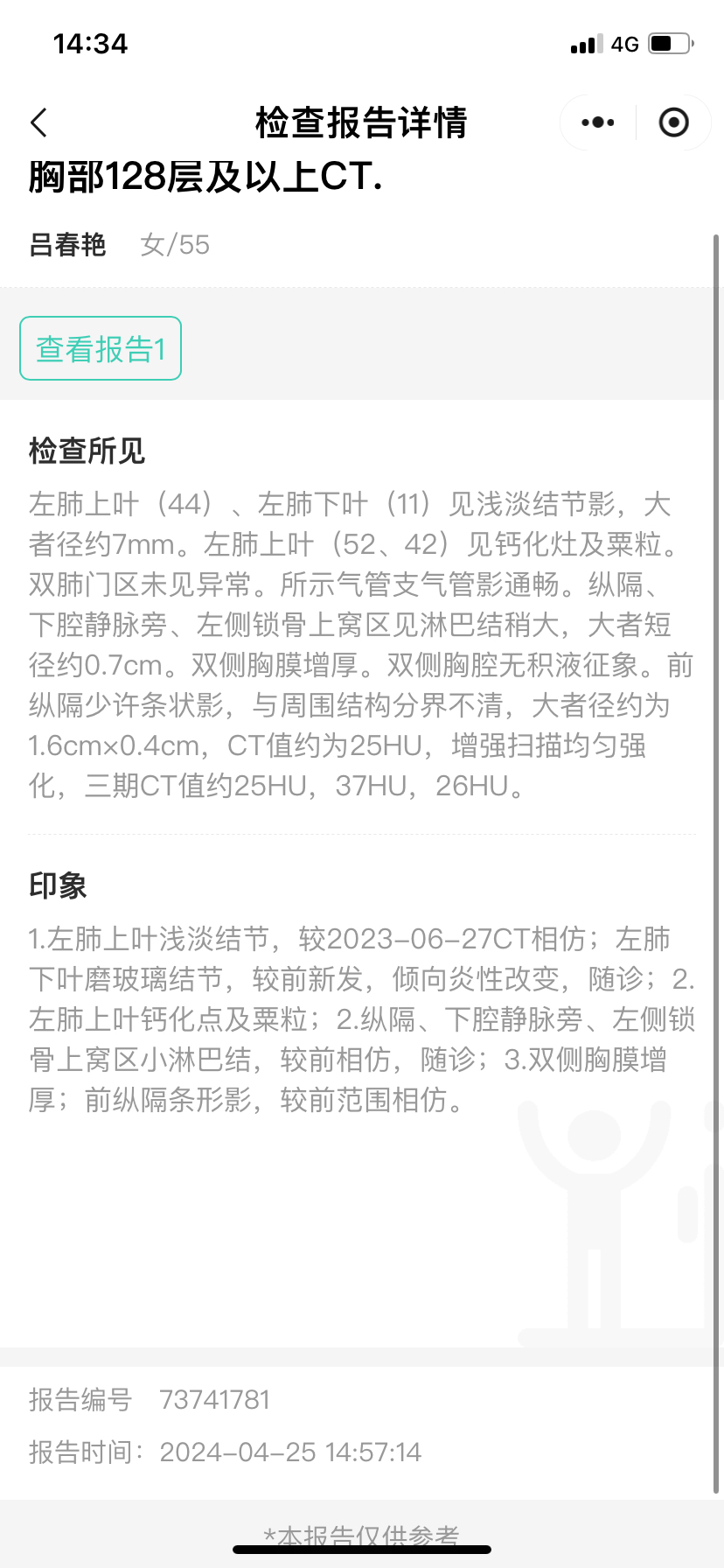Close the mini program with the circle icon

tap(673, 122)
